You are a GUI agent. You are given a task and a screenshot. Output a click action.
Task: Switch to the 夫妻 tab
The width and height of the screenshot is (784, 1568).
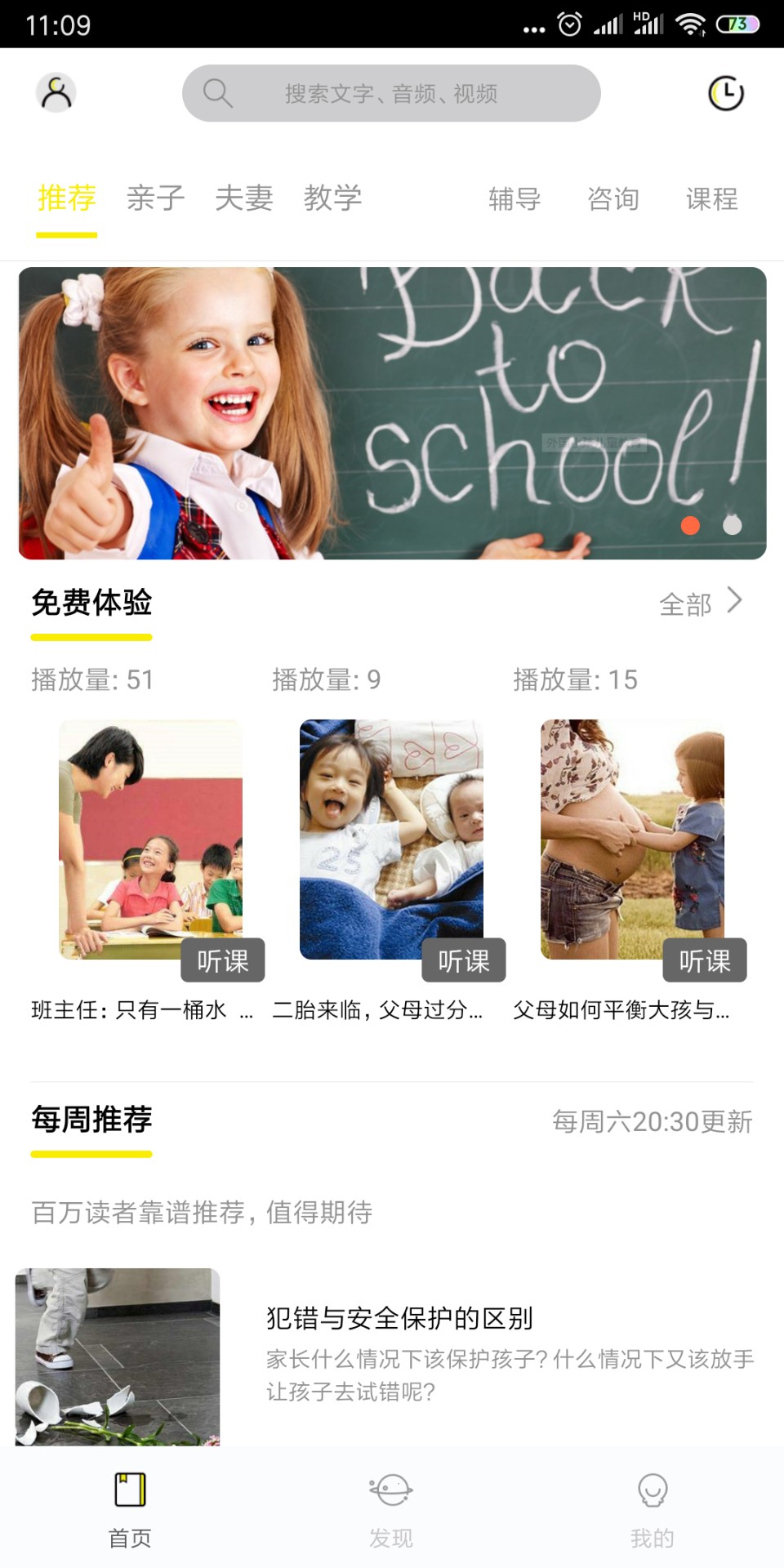pyautogui.click(x=243, y=198)
